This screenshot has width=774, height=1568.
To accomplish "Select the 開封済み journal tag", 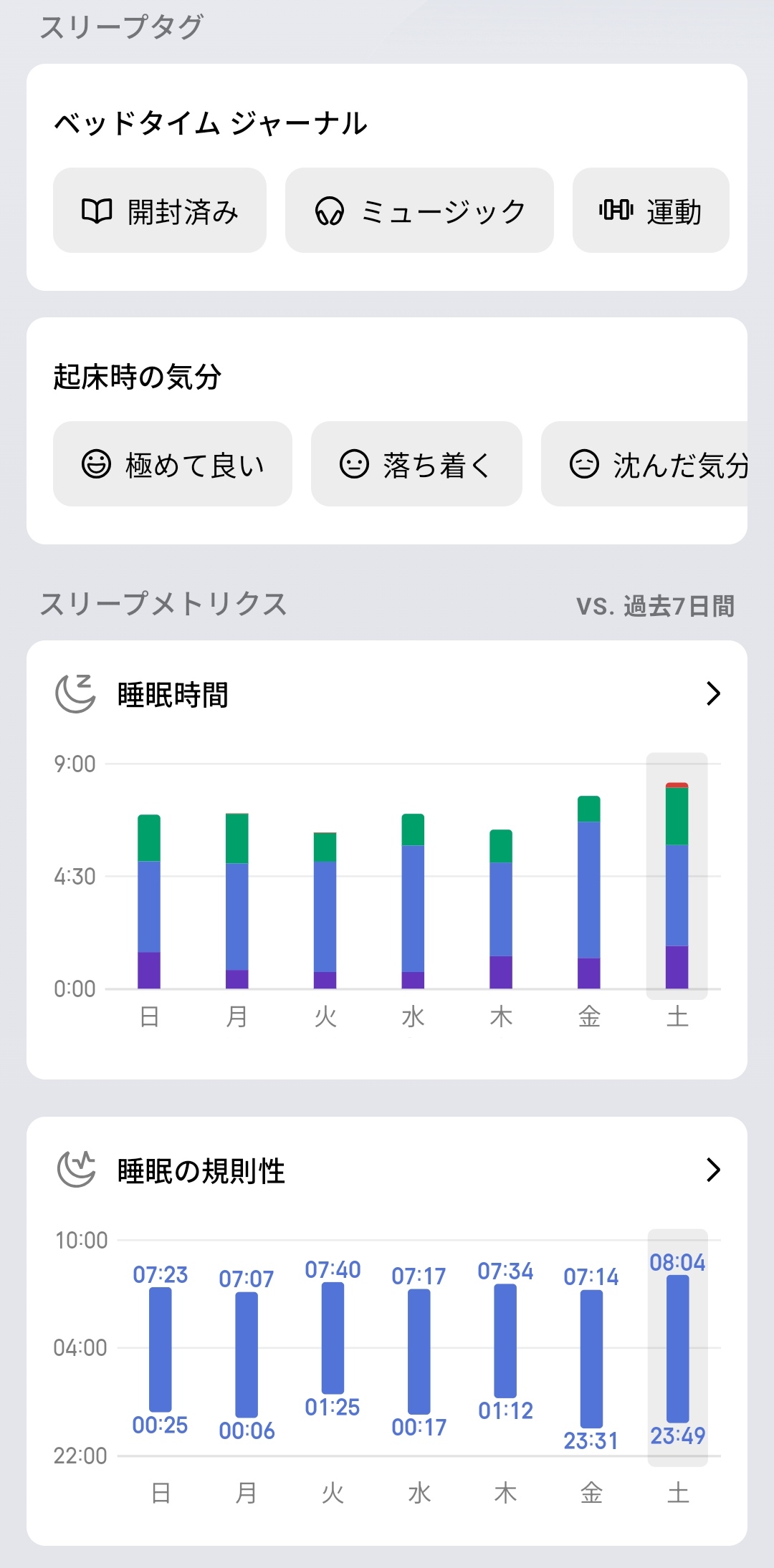I will [x=160, y=211].
